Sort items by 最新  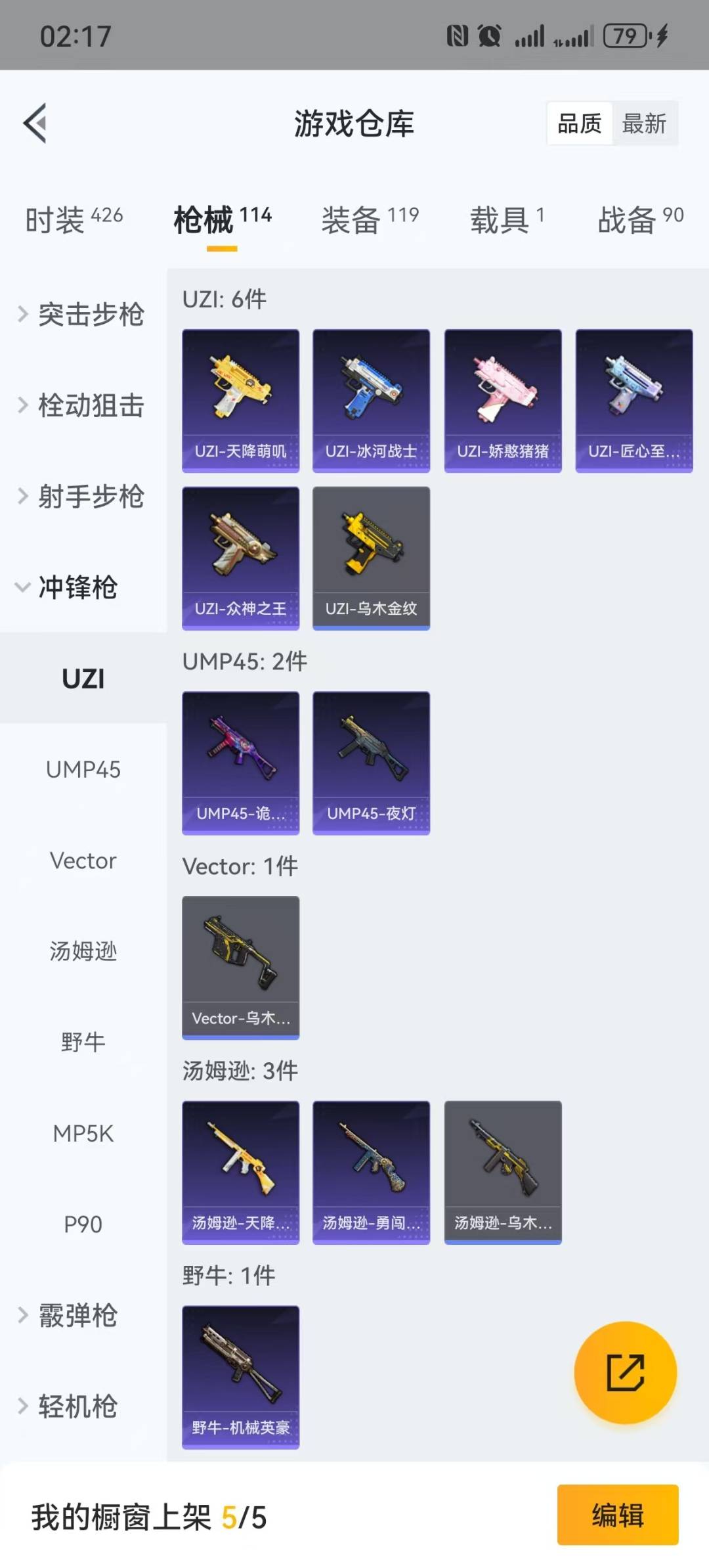[x=644, y=123]
